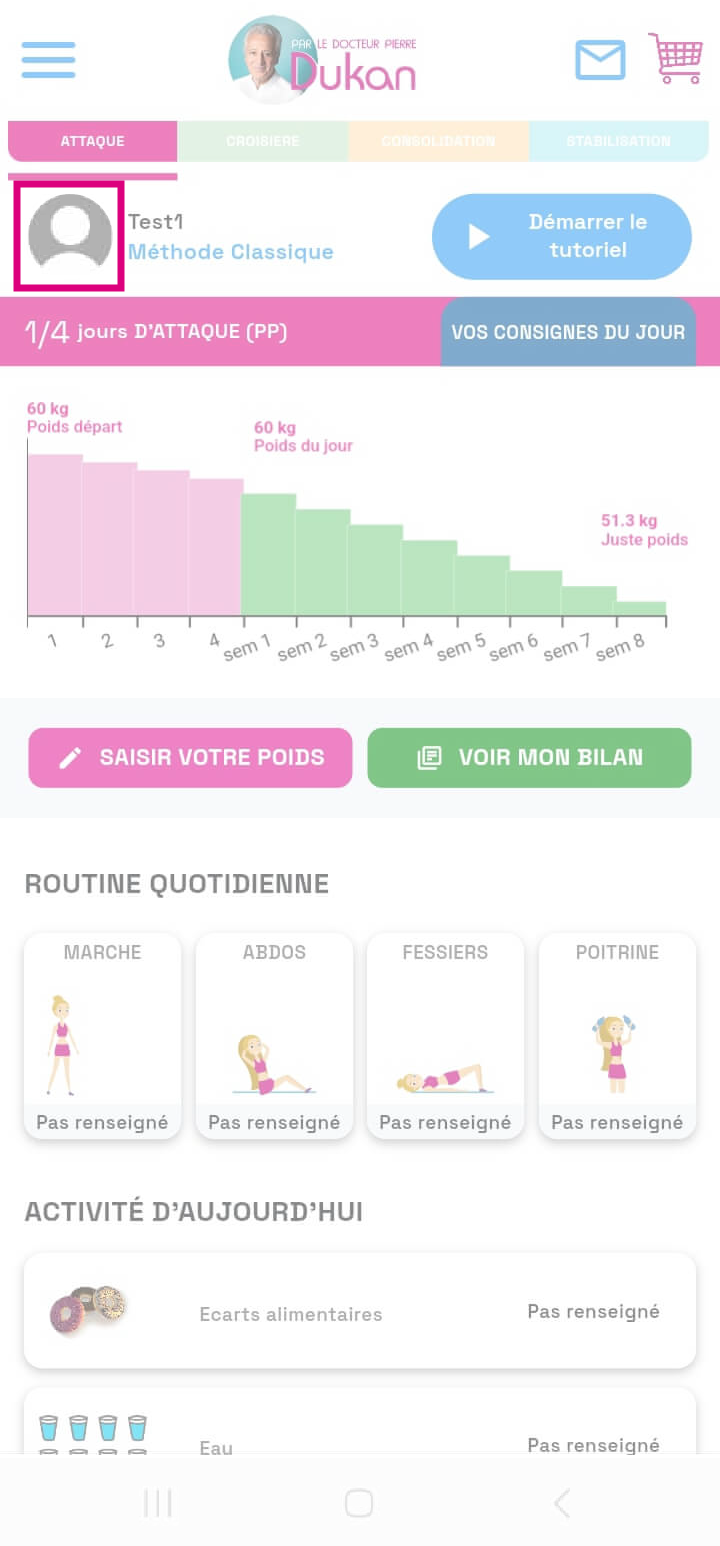Open the messages envelope

[600, 60]
